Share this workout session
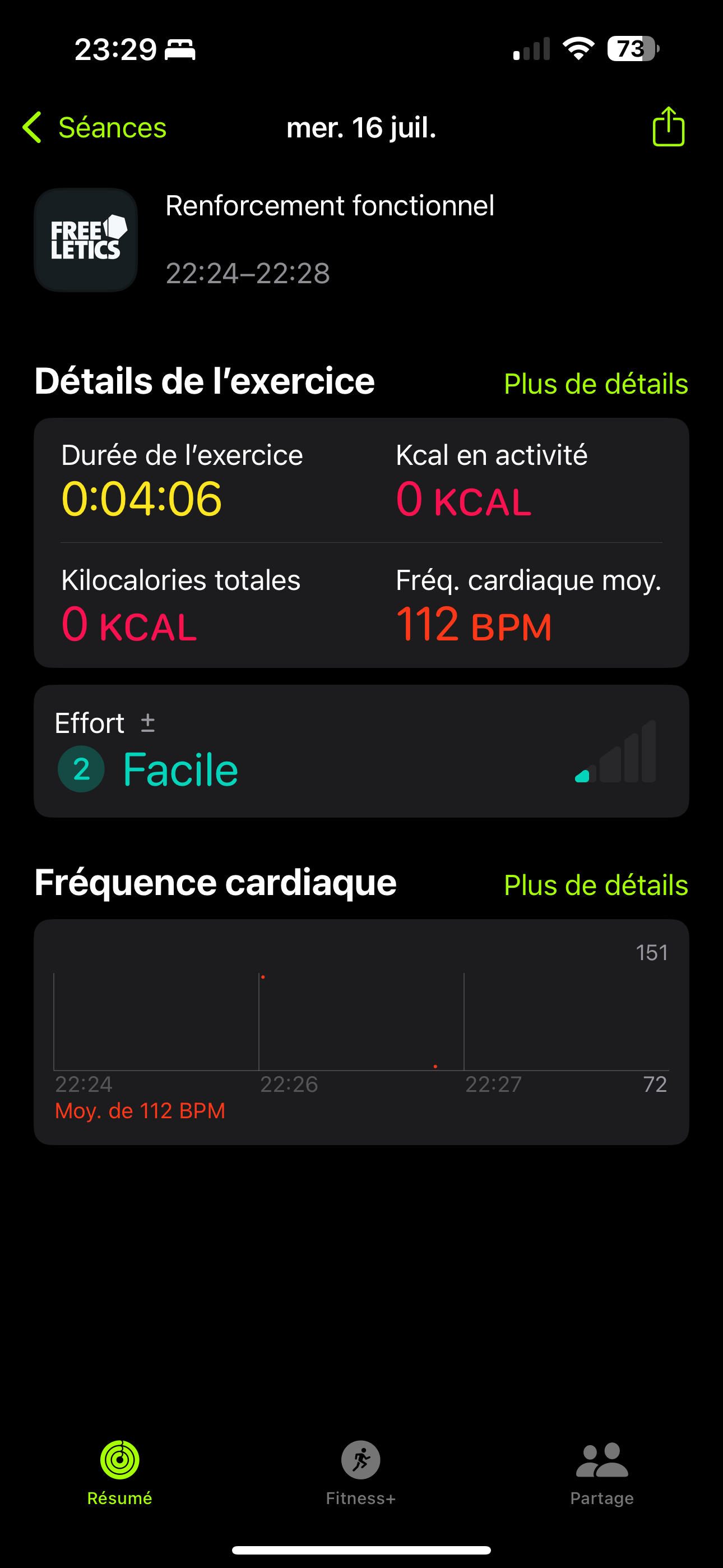Viewport: 723px width, 1568px height. click(668, 127)
